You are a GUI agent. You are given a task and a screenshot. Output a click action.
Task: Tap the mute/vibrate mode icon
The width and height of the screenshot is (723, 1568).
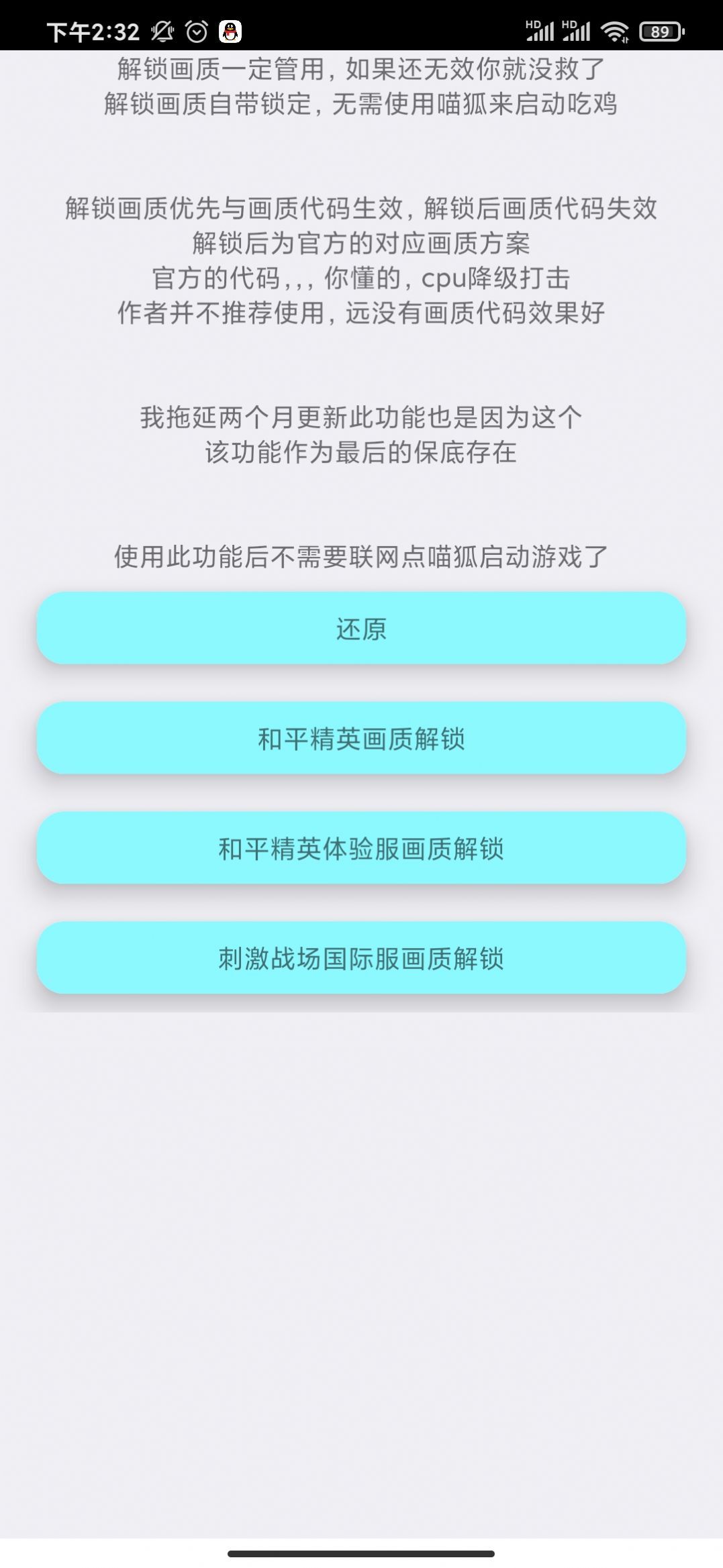(161, 30)
